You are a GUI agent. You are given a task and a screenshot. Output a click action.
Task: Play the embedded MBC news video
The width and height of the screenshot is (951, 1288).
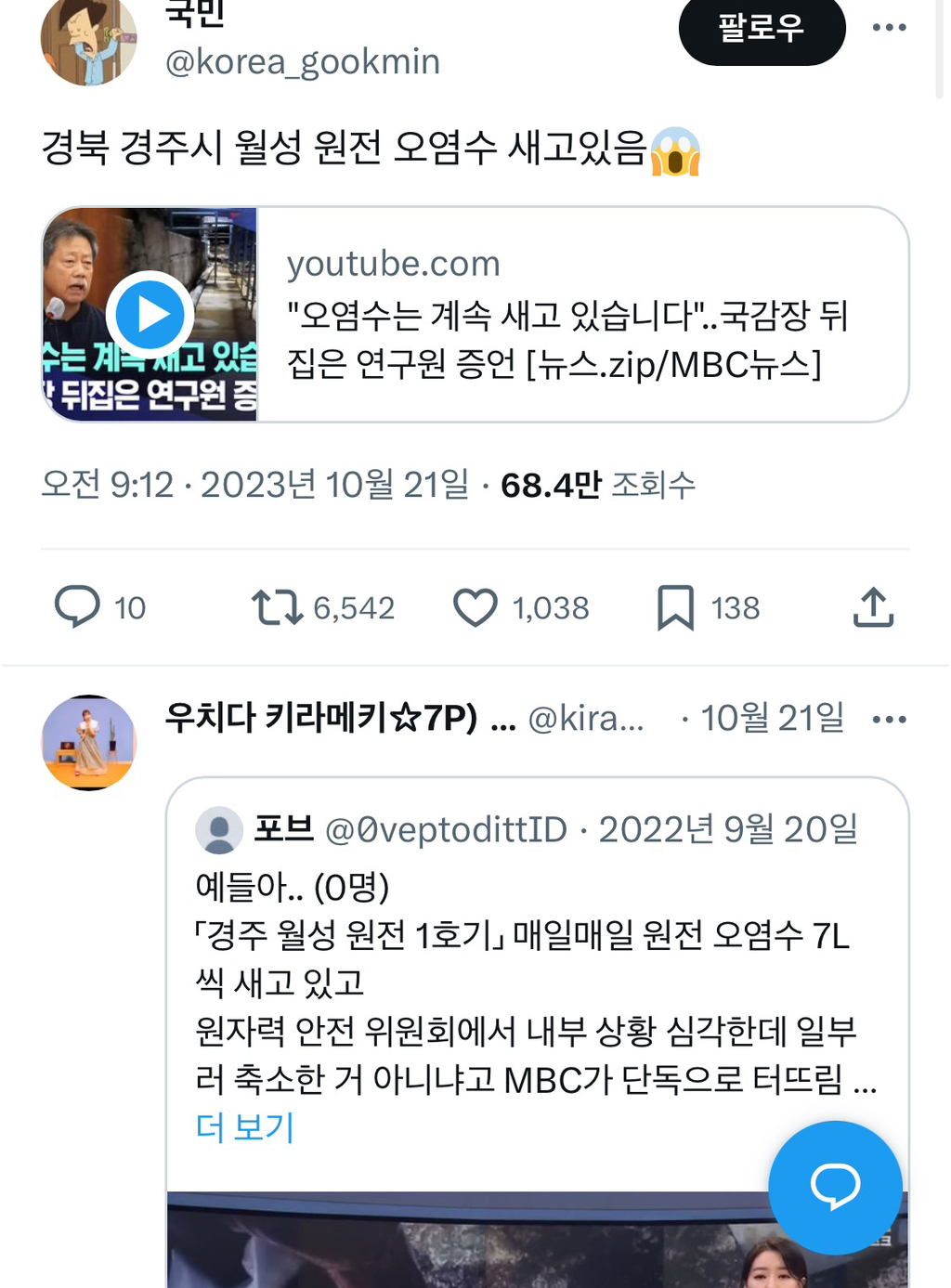pyautogui.click(x=150, y=314)
